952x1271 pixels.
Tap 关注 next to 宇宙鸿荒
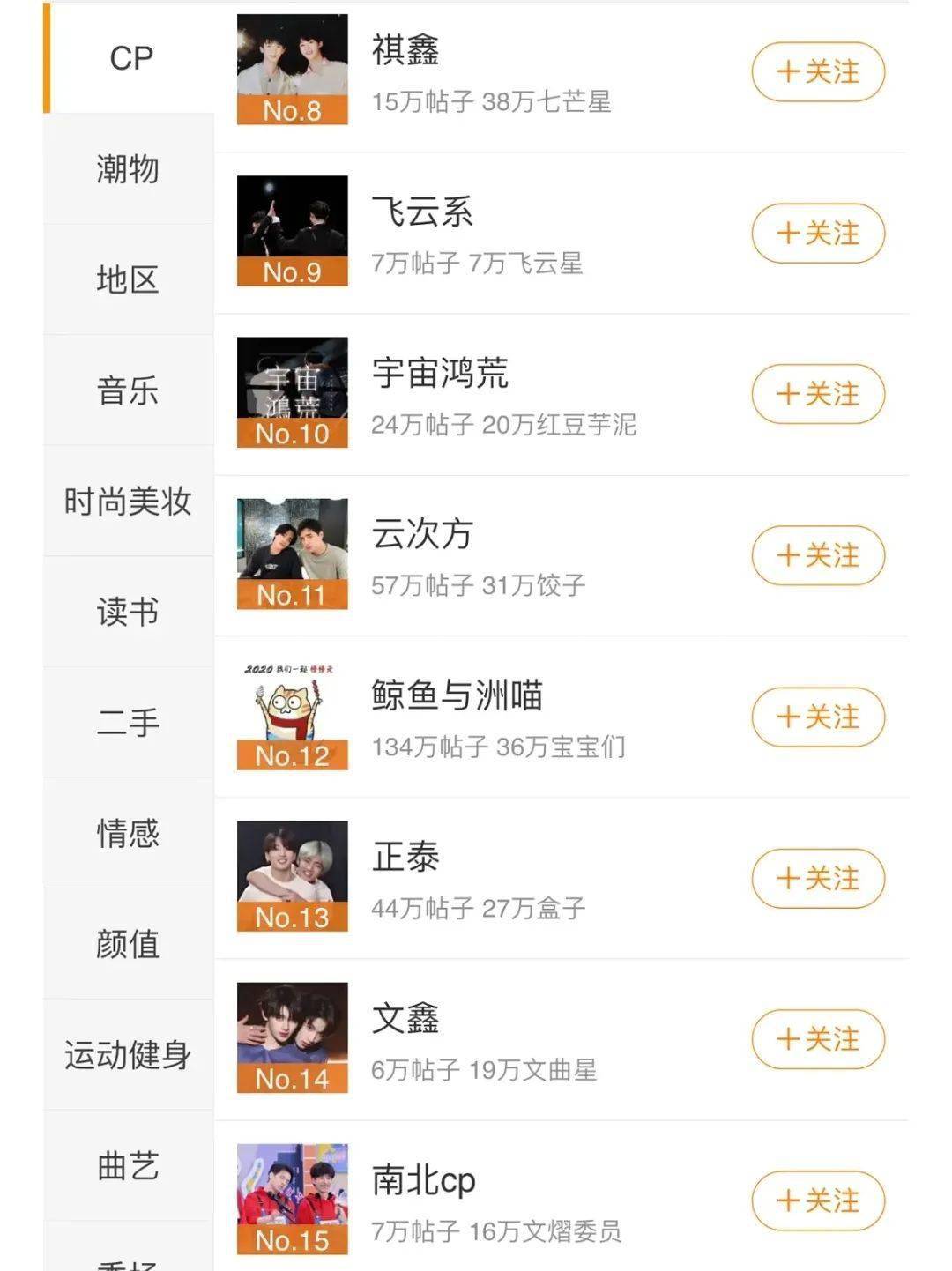pos(817,394)
